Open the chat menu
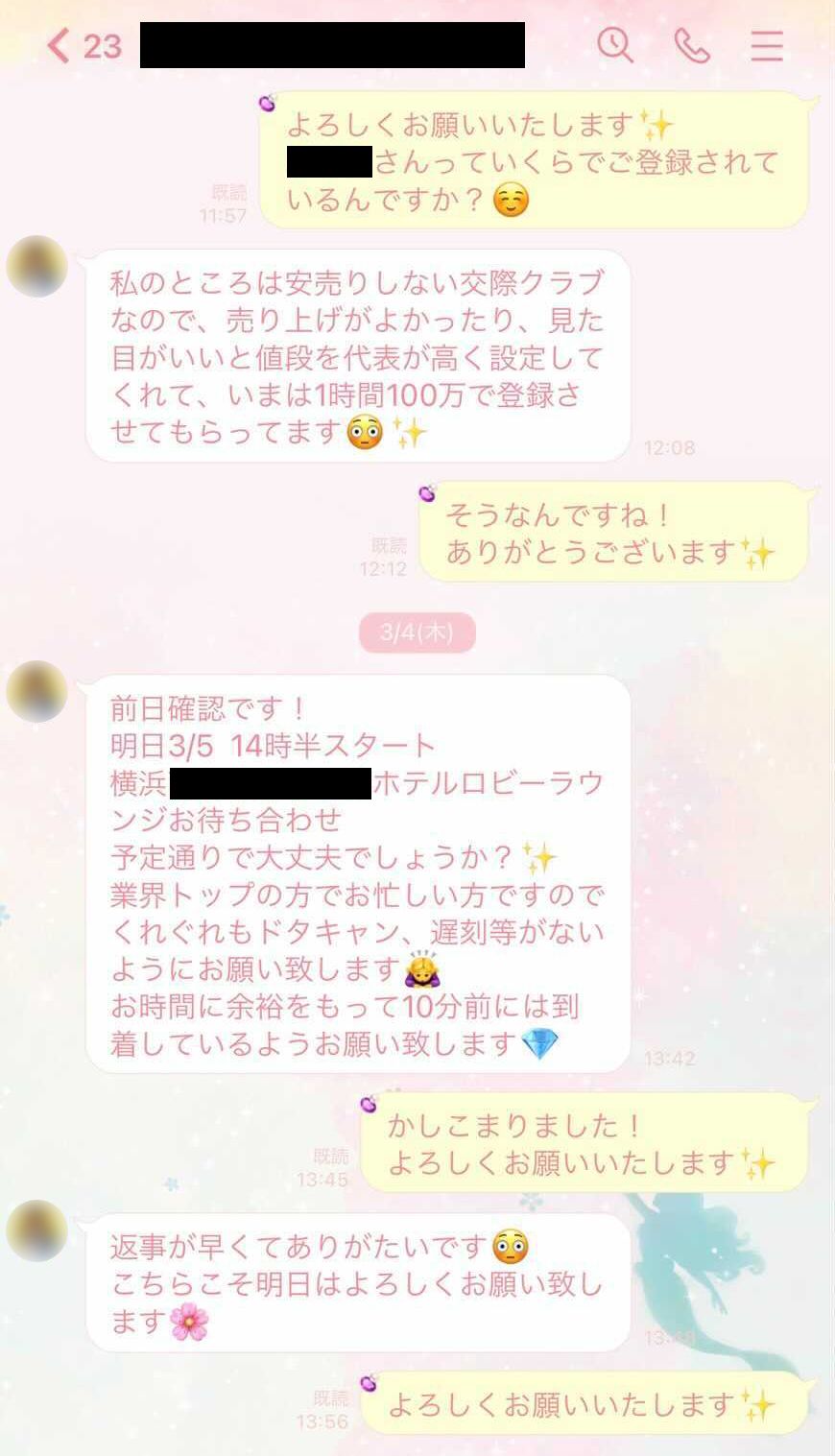 coord(766,45)
